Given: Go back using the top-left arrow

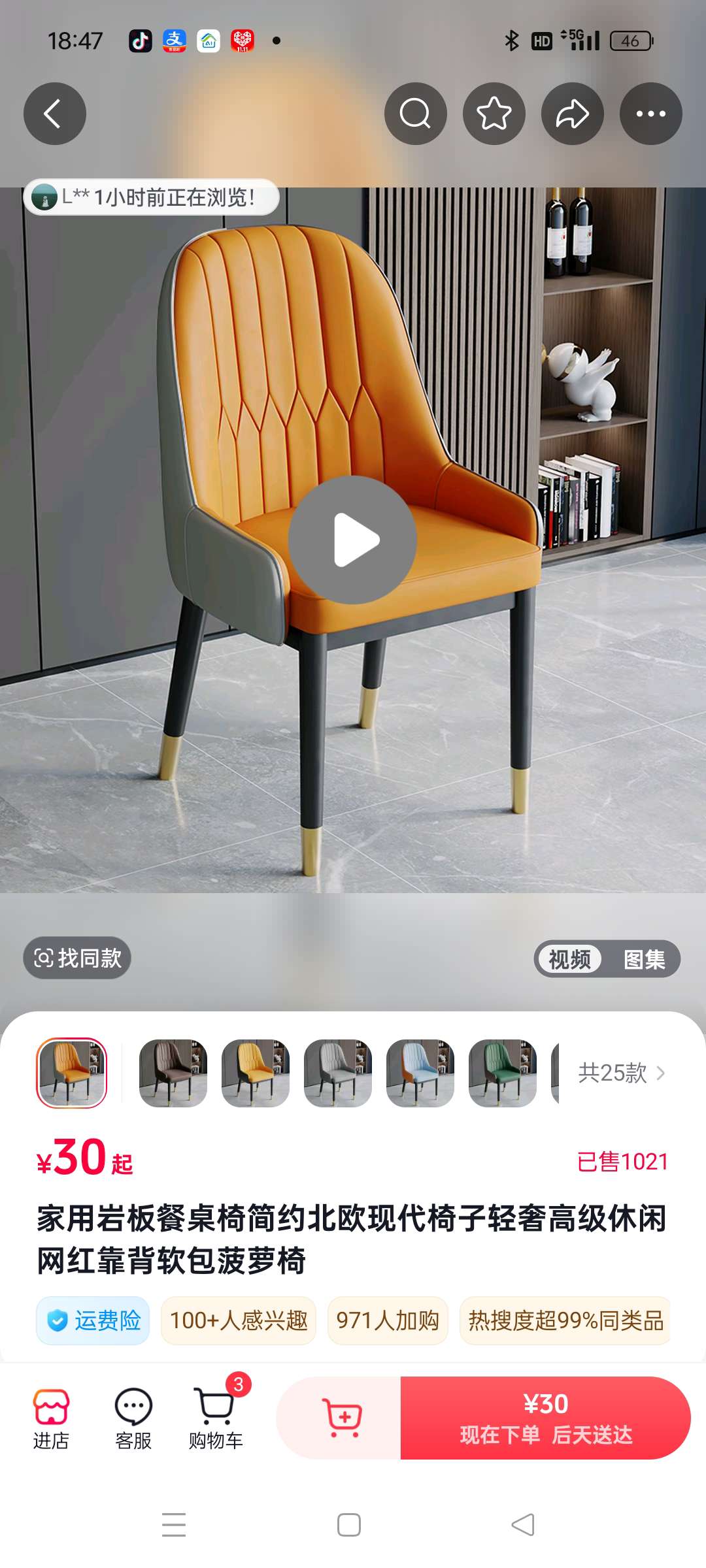Looking at the screenshot, I should [55, 114].
